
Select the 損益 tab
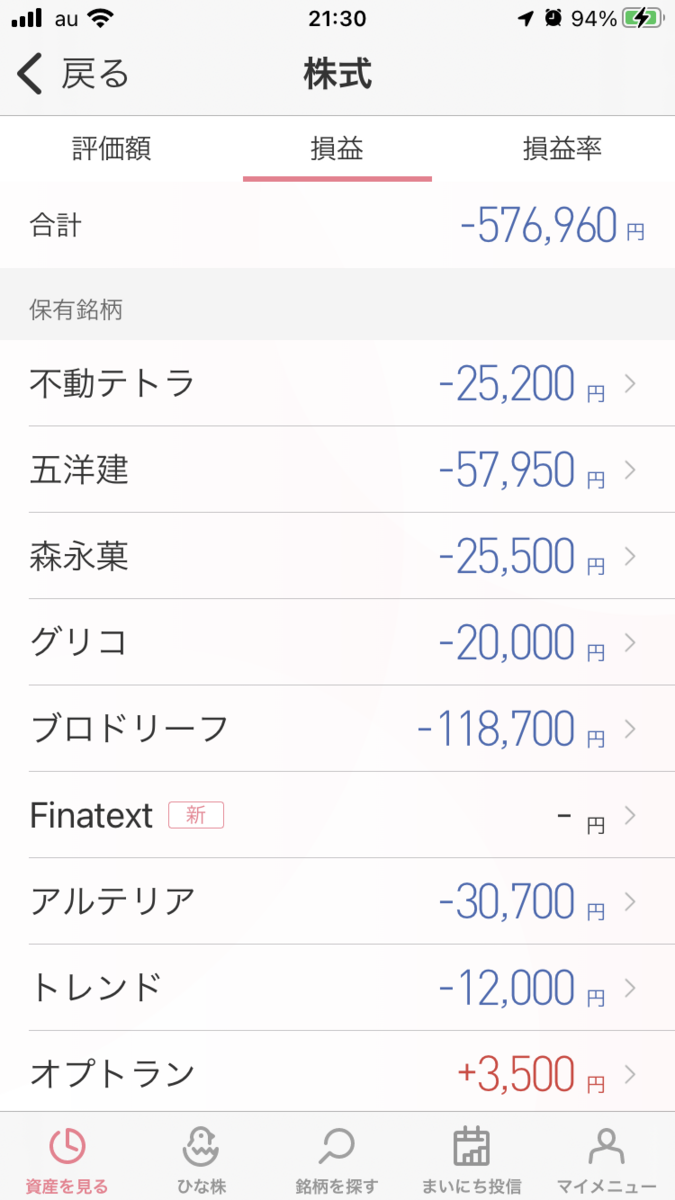coord(337,150)
